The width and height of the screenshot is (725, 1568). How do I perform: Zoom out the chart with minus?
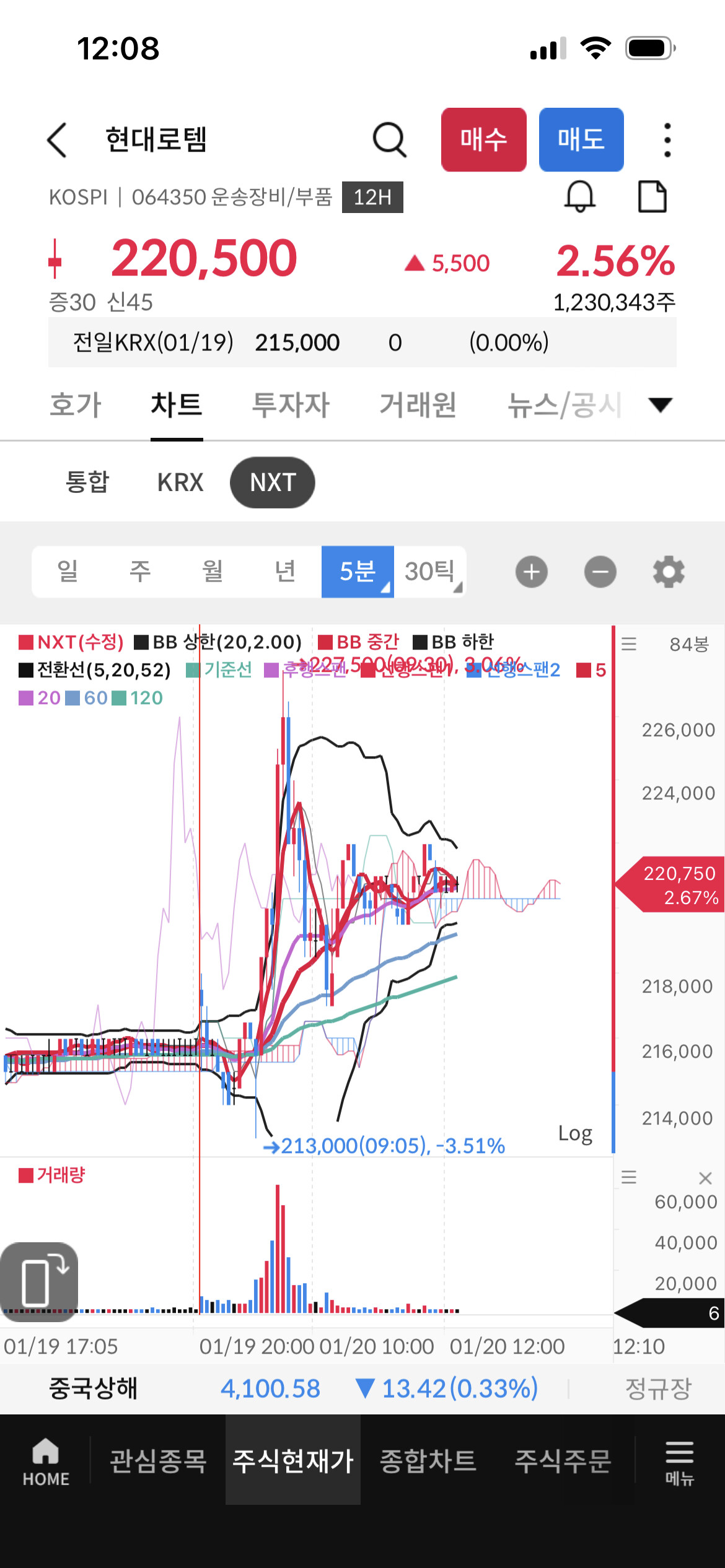point(600,572)
